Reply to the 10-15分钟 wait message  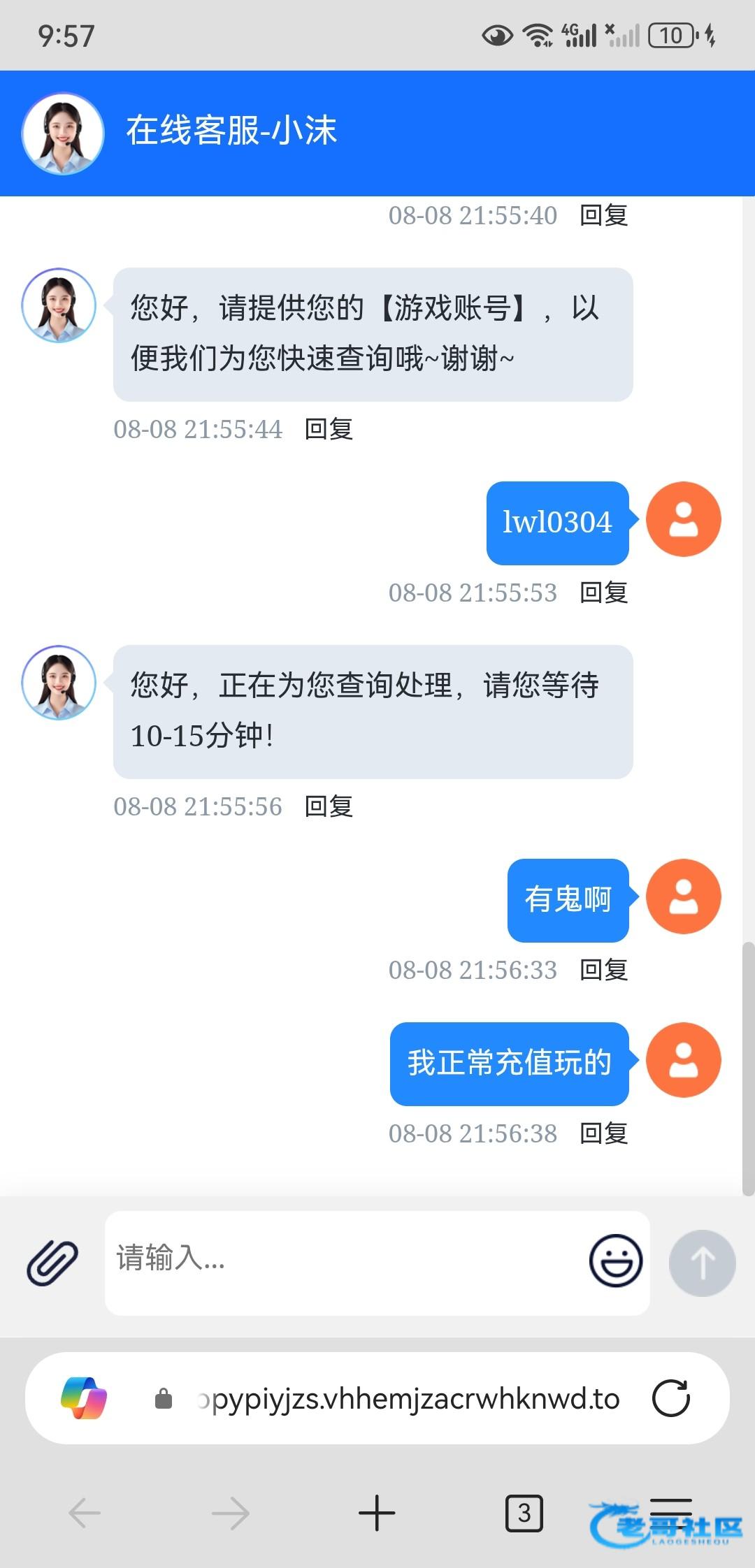click(329, 806)
